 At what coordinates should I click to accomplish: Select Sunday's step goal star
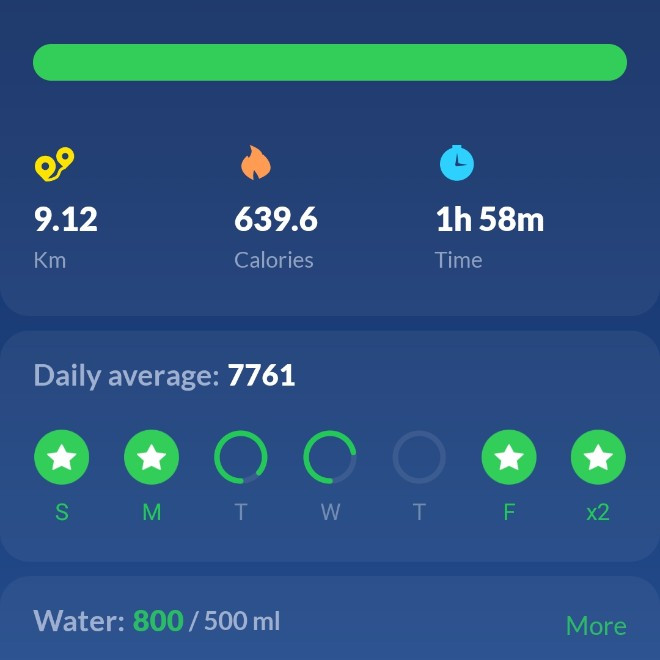pos(62,458)
